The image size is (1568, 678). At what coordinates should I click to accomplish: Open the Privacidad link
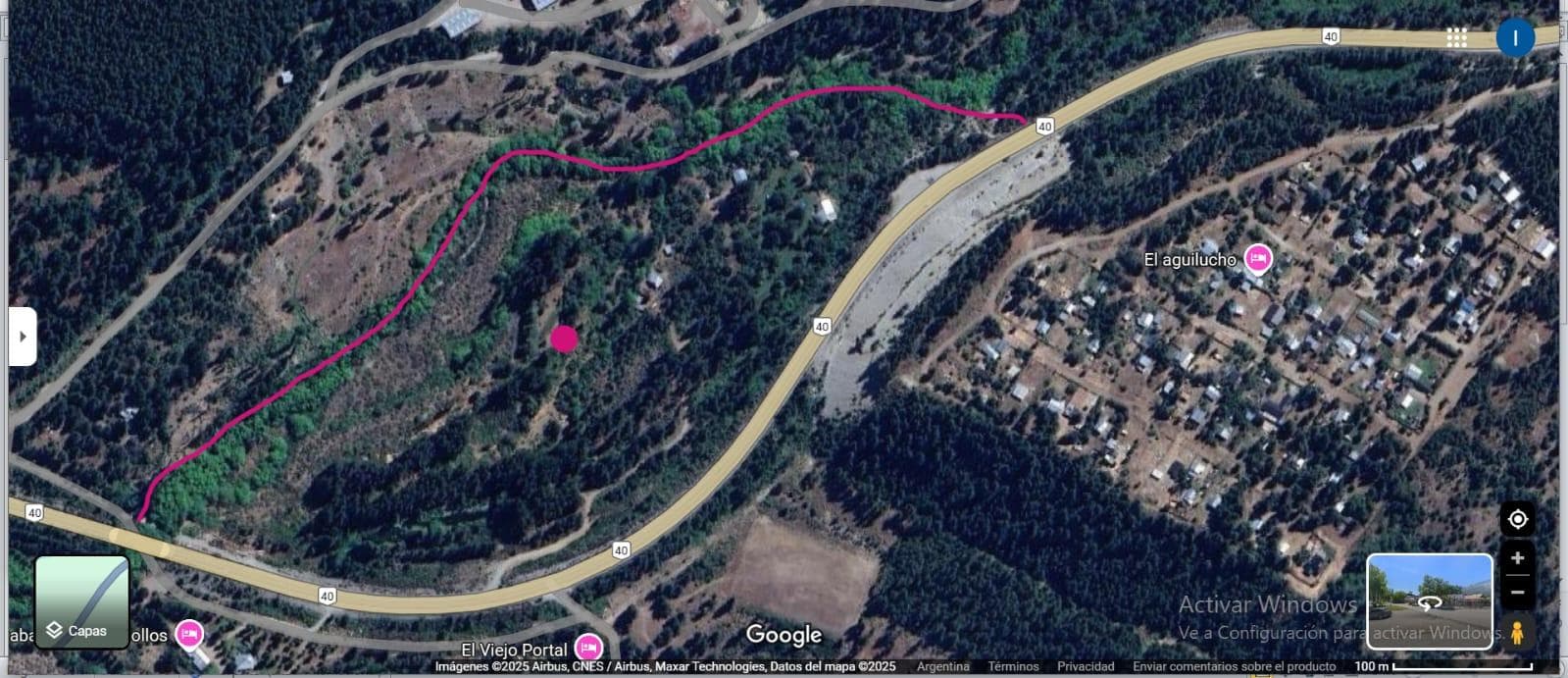coord(1086,666)
